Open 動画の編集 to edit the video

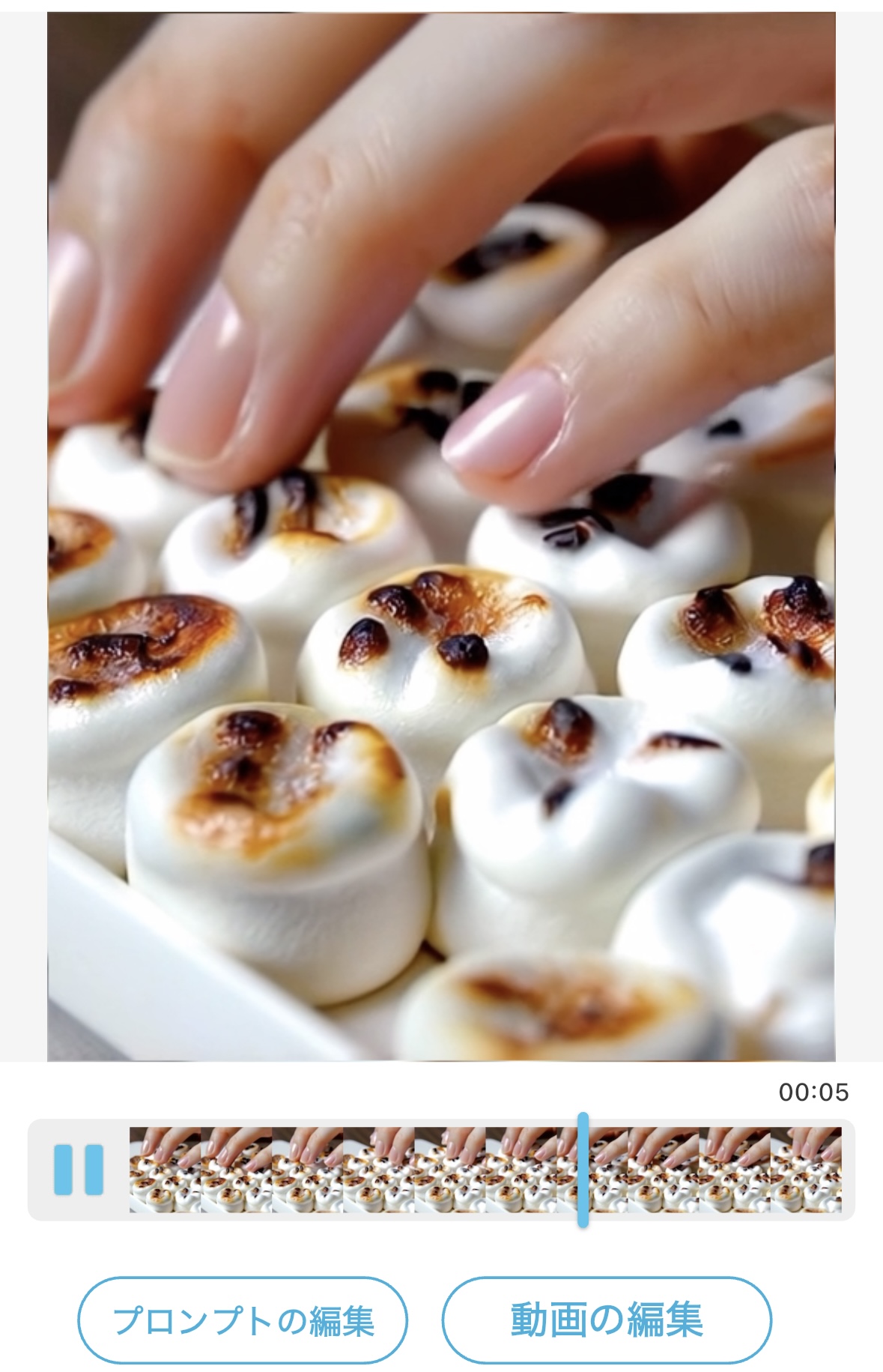(x=606, y=1320)
